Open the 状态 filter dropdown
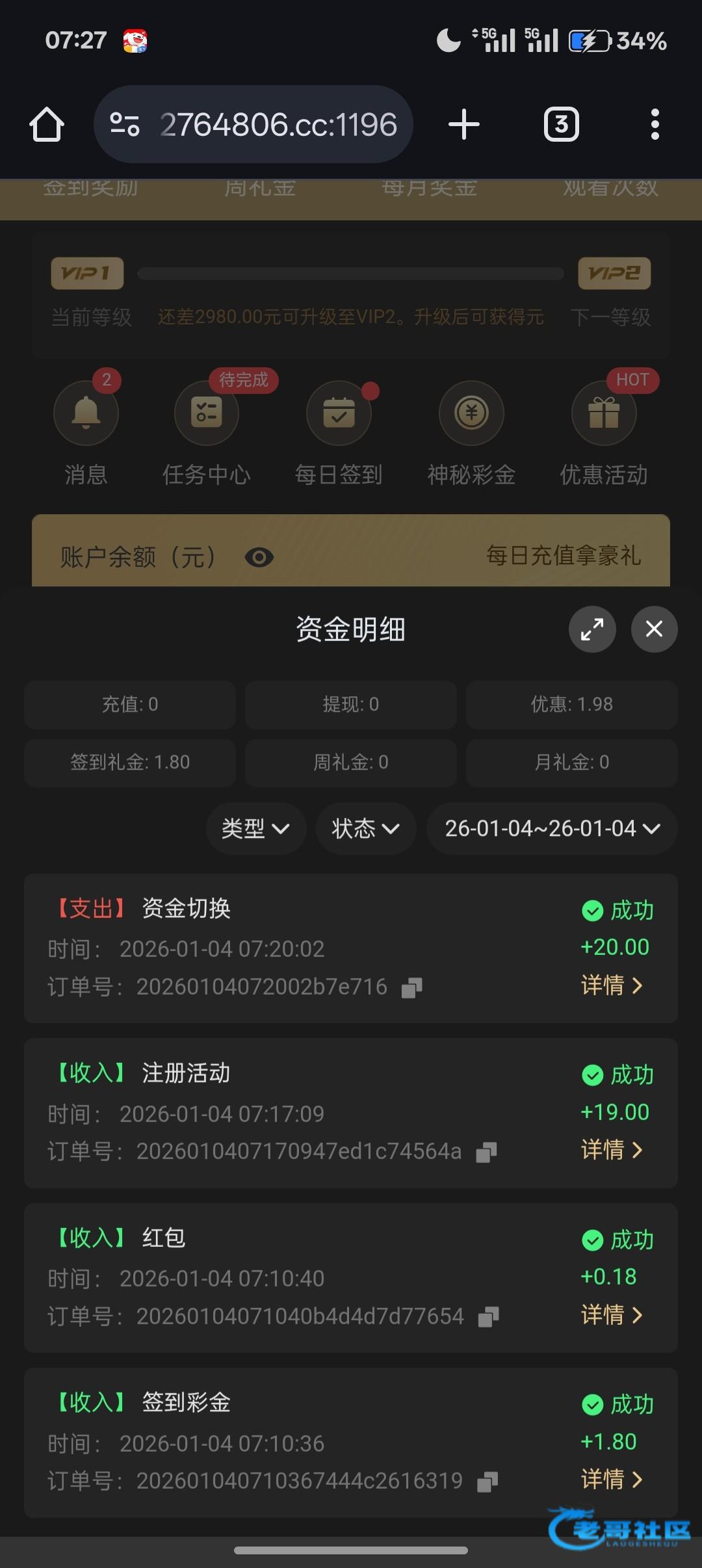Screen dimensions: 702x1568 pos(365,828)
